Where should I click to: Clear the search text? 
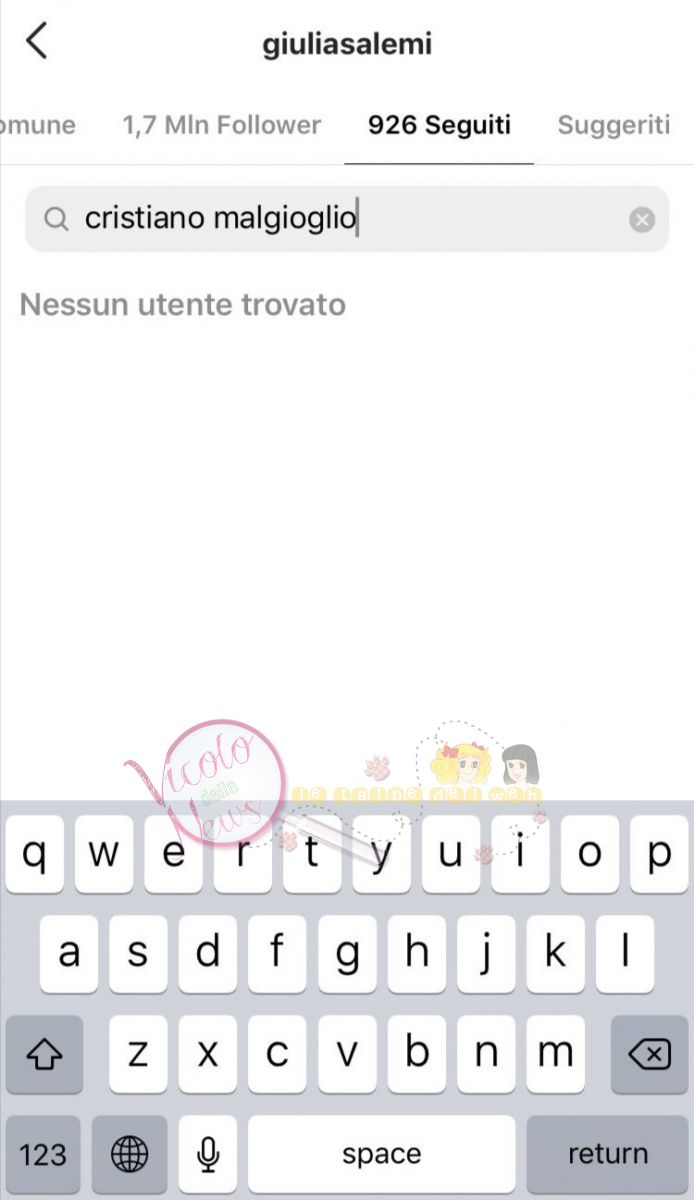pos(642,219)
